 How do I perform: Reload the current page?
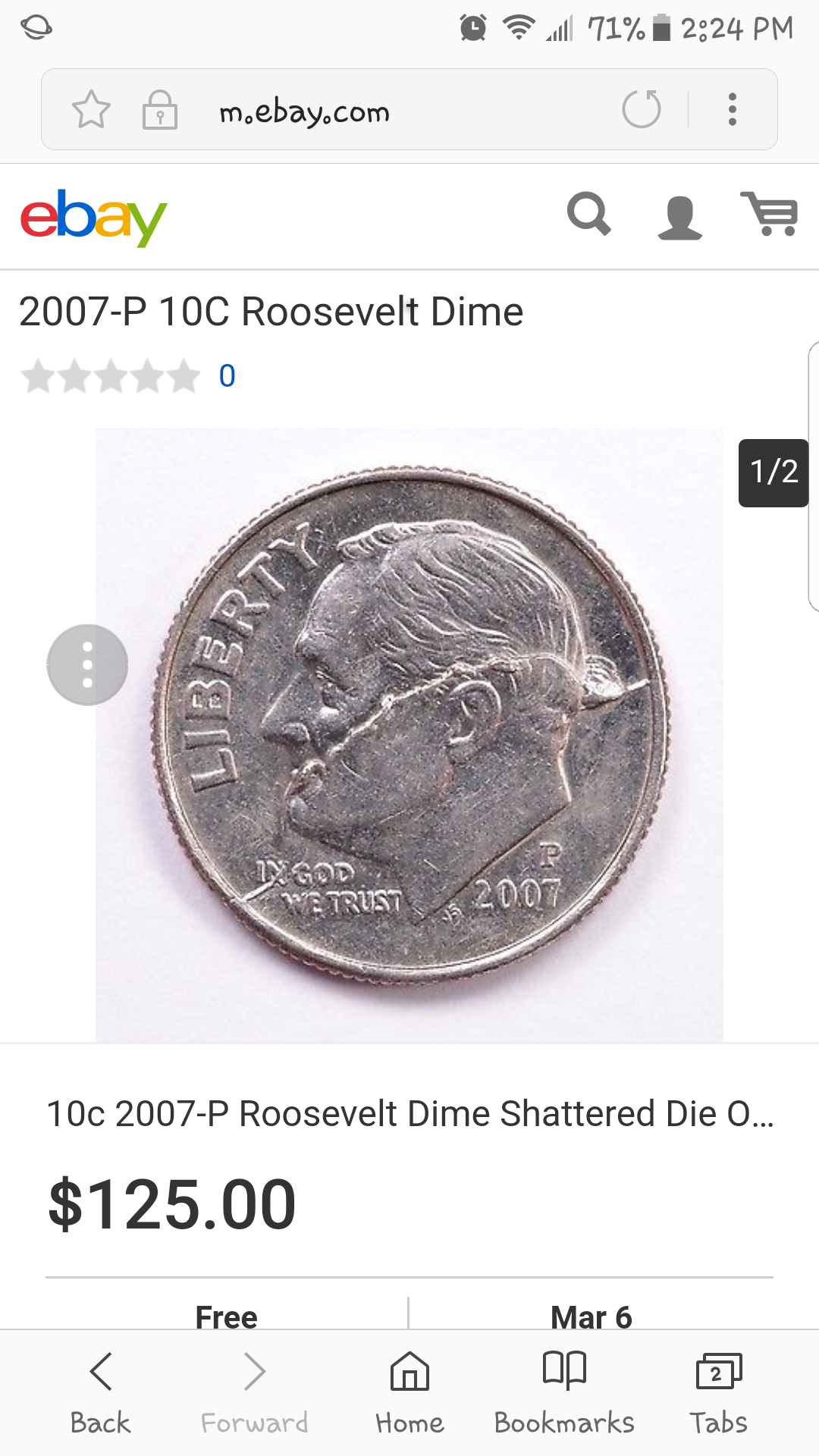click(642, 109)
